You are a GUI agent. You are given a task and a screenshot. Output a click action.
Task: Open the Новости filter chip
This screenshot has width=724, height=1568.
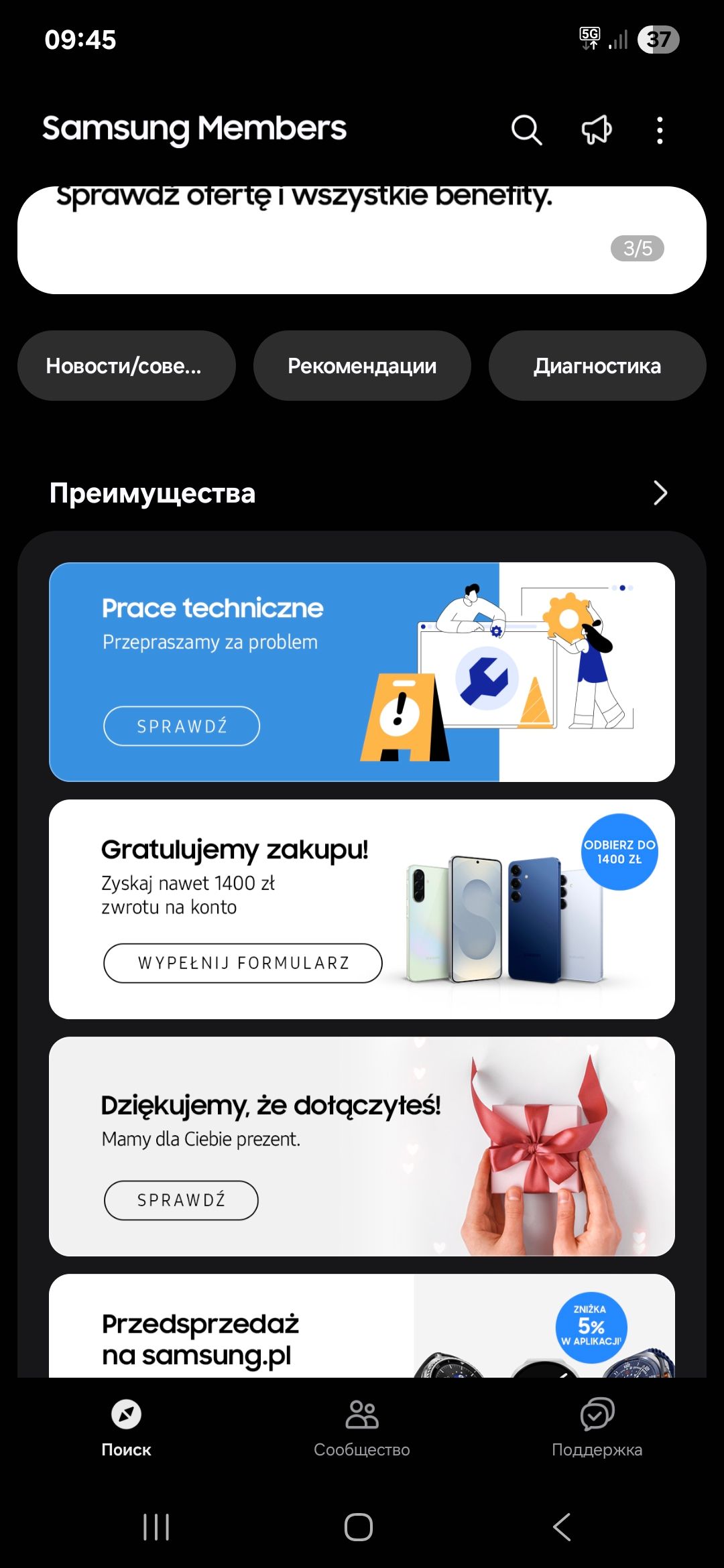pos(125,366)
